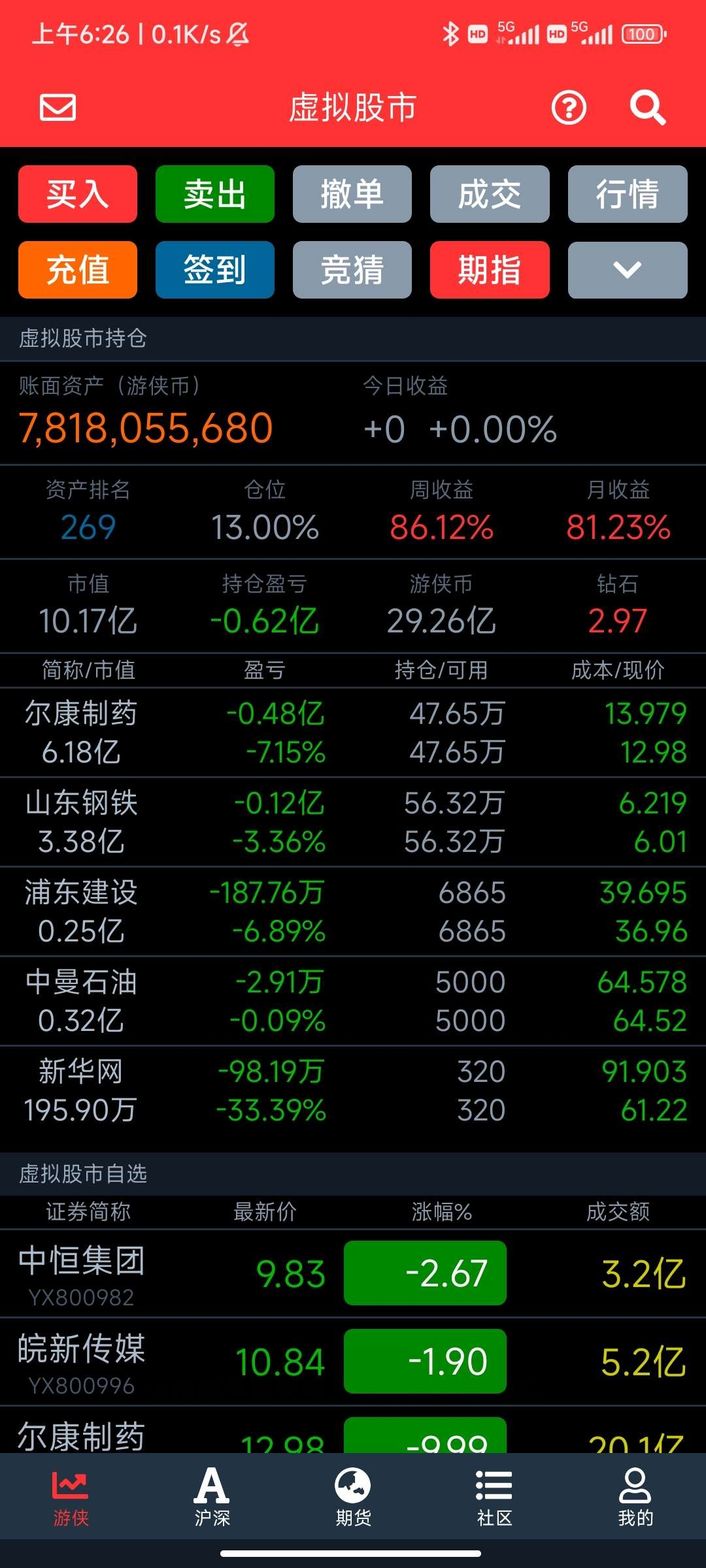The image size is (706, 1568).
Task: Open the help question mark icon
Action: 569,108
